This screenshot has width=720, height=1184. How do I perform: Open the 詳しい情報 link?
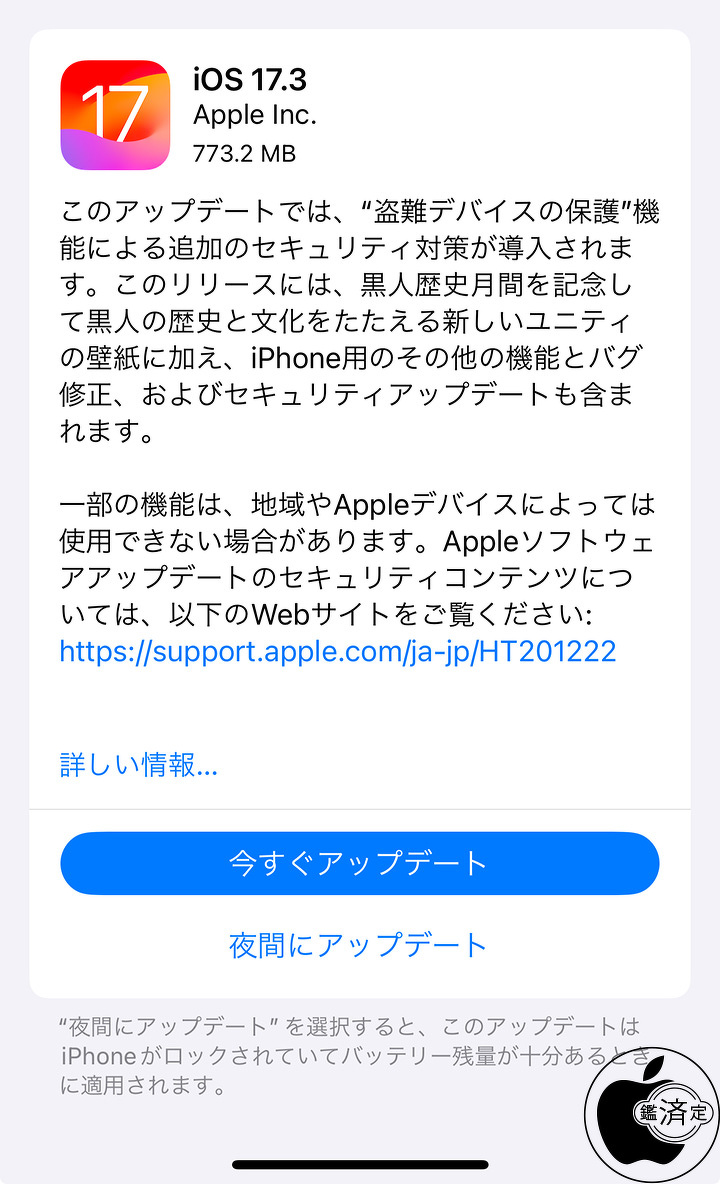139,765
